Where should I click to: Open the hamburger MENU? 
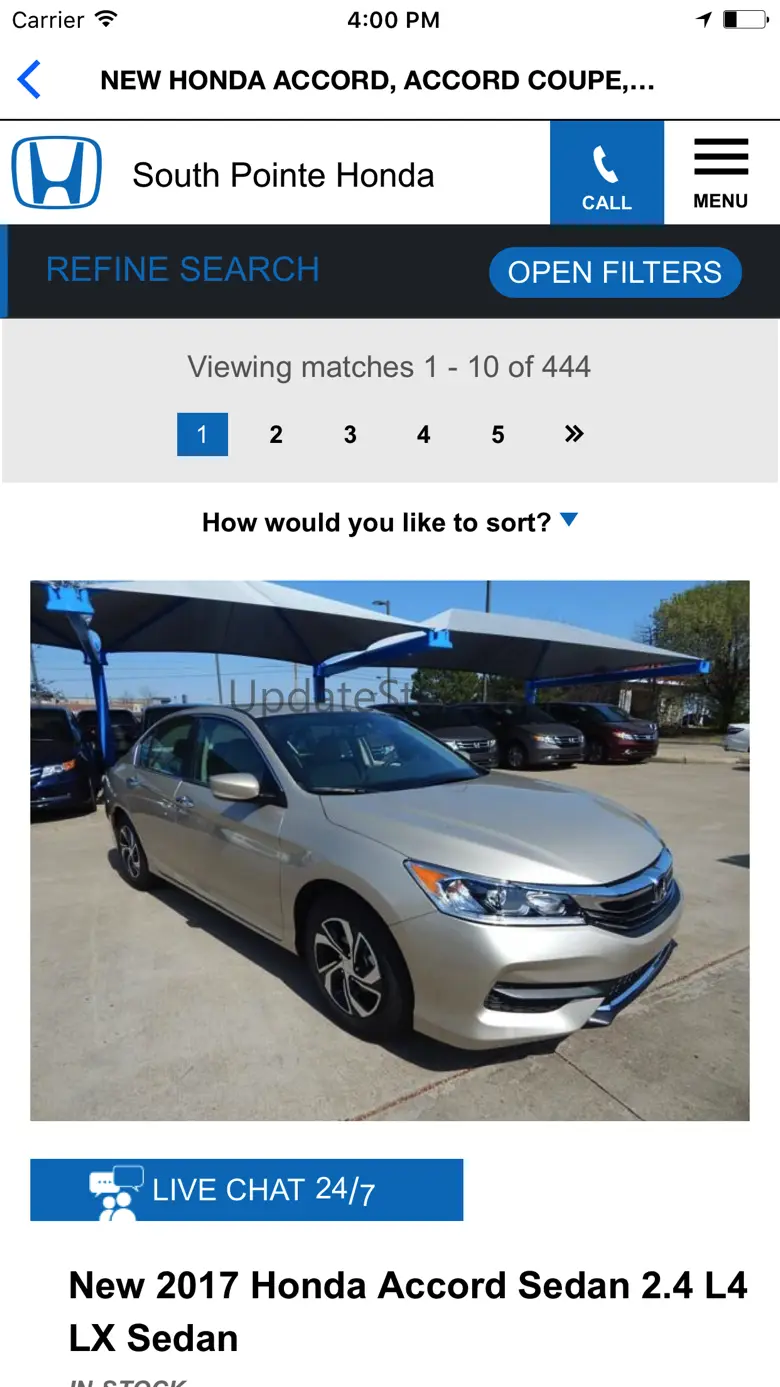720,175
